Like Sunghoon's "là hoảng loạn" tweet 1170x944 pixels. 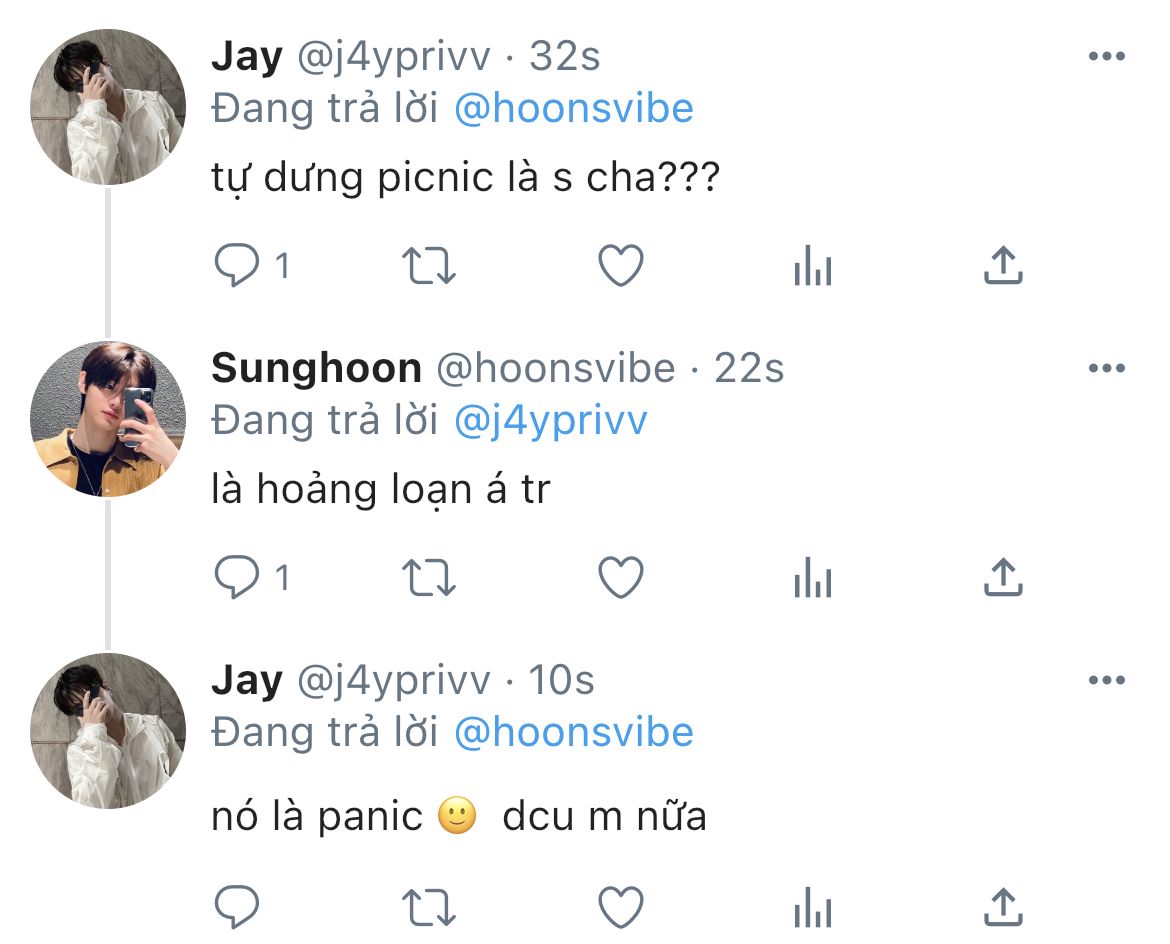click(620, 578)
